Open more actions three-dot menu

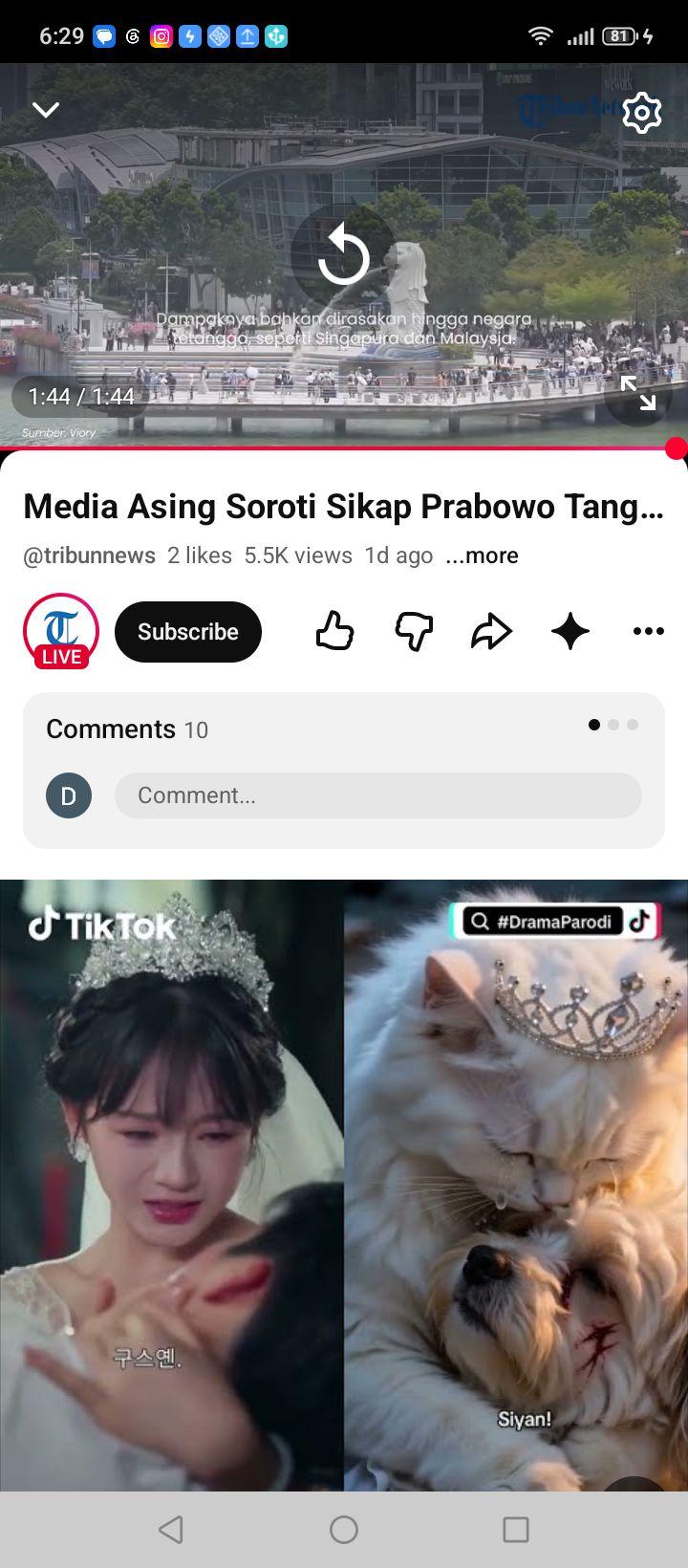click(649, 631)
